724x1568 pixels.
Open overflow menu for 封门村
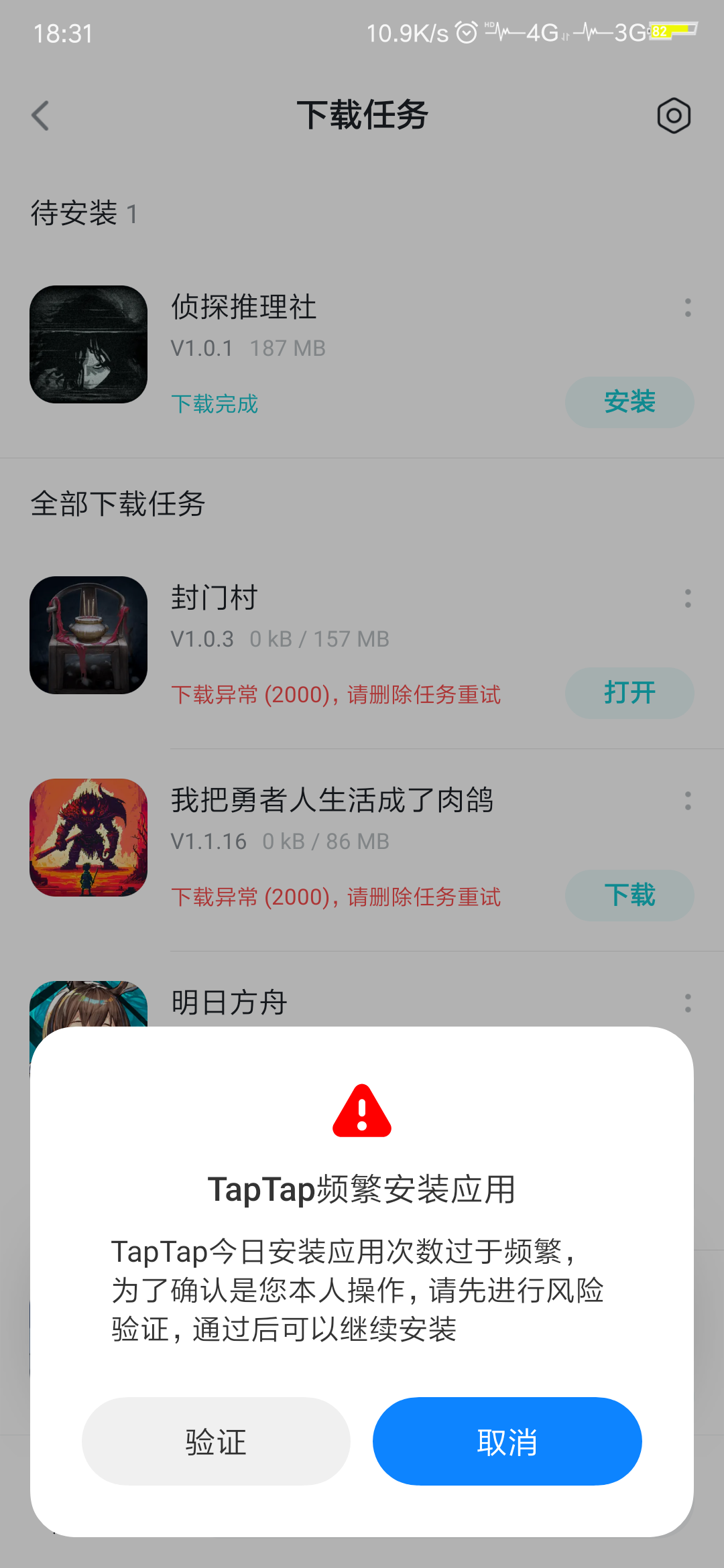[688, 598]
